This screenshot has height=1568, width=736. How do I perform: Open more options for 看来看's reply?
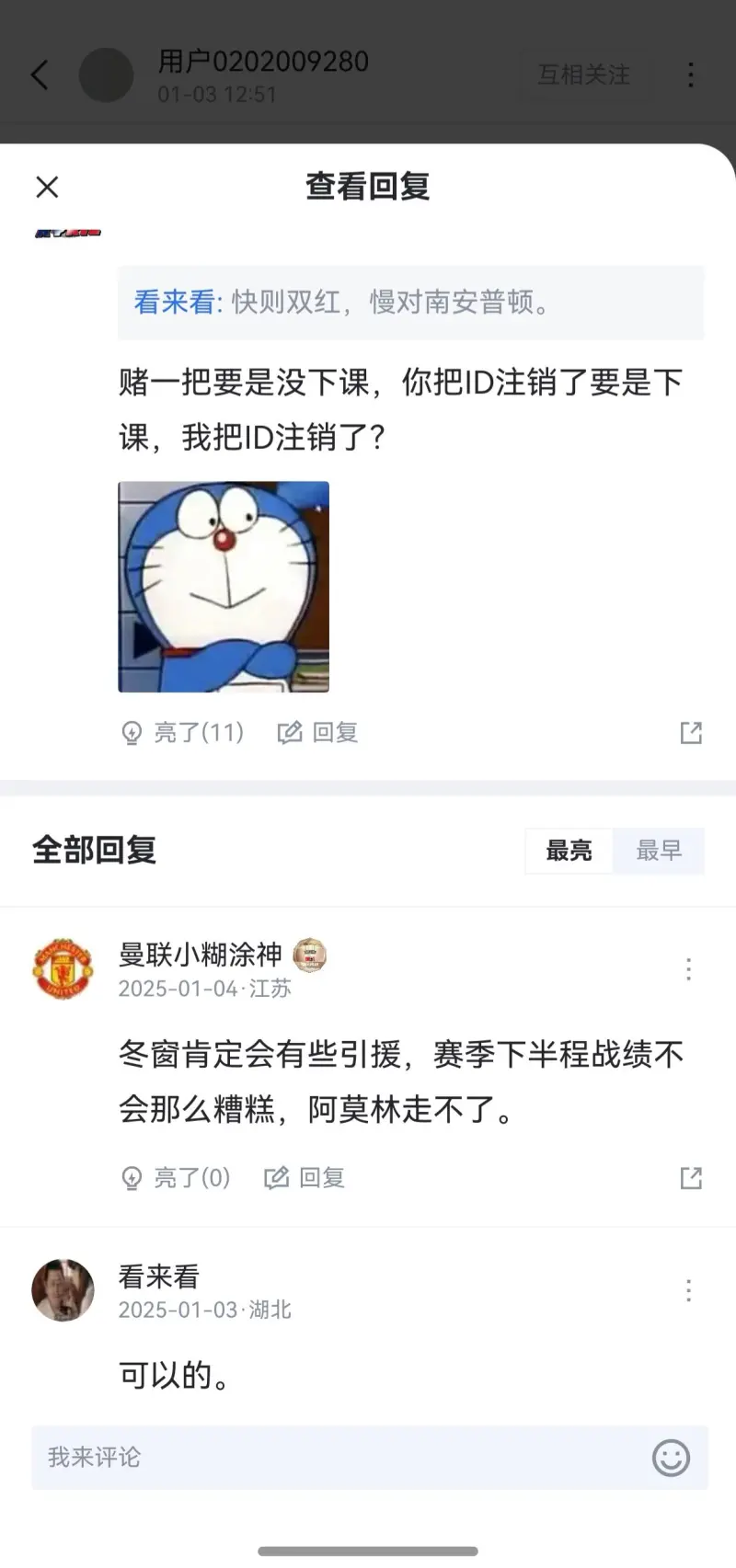pos(688,1290)
